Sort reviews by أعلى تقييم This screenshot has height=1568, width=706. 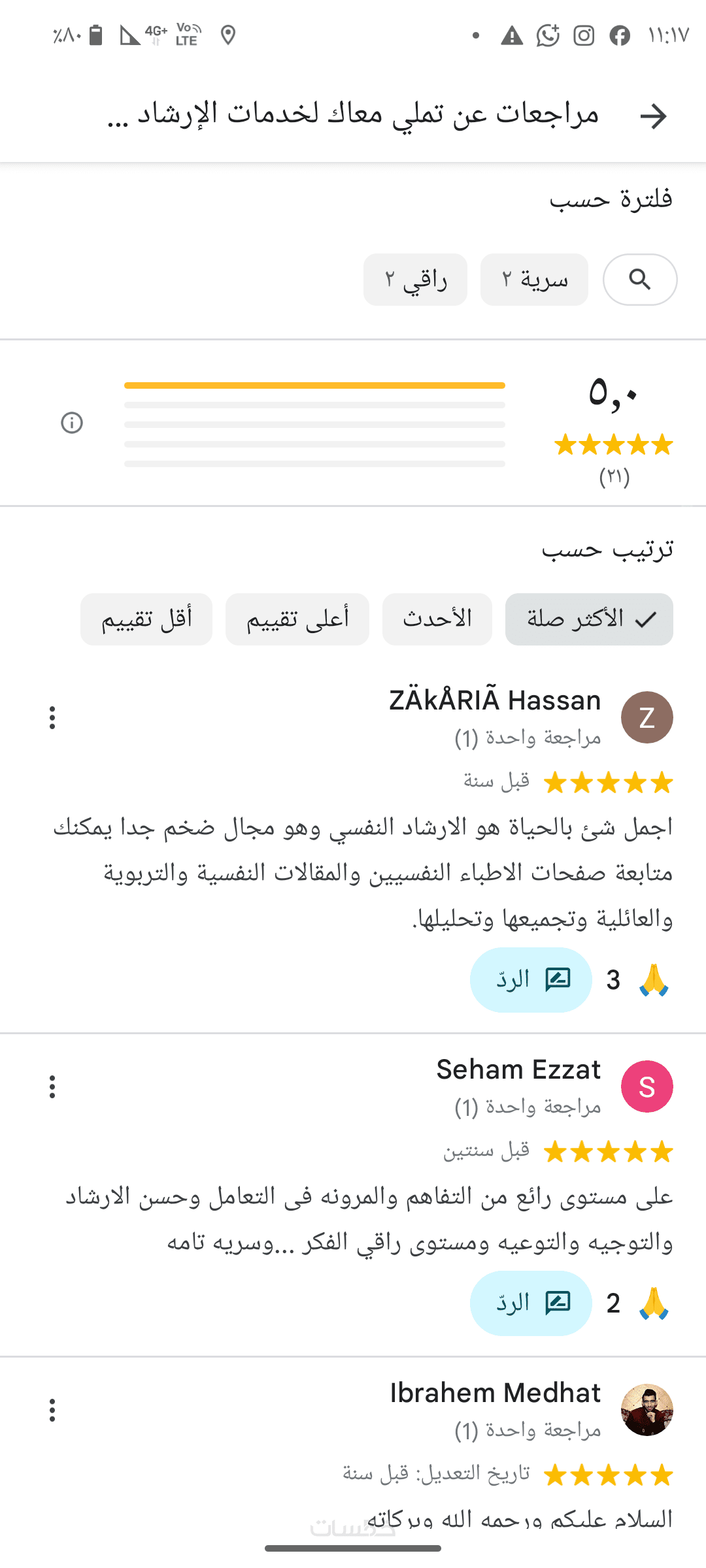click(297, 619)
